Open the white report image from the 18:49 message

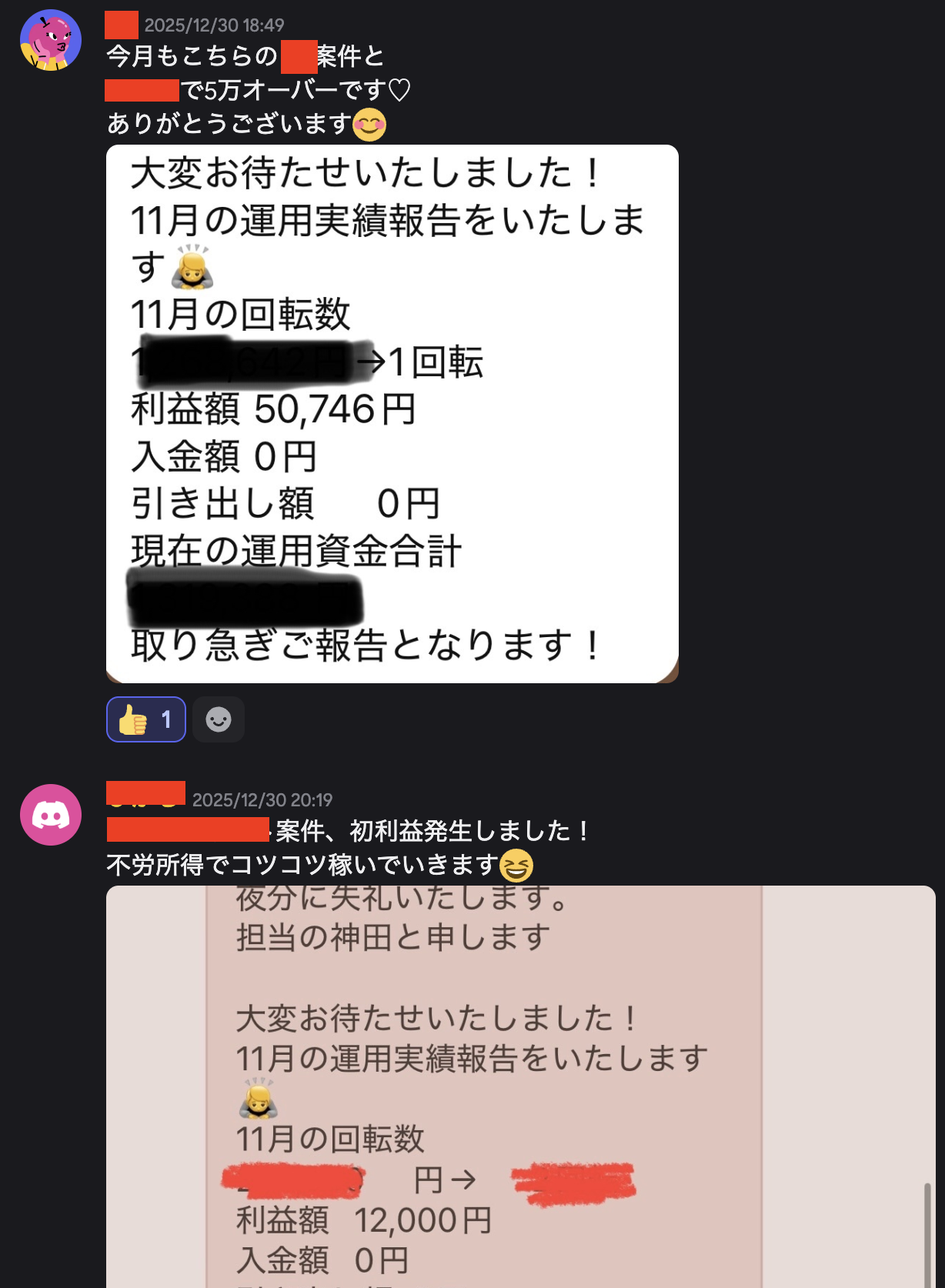click(392, 414)
